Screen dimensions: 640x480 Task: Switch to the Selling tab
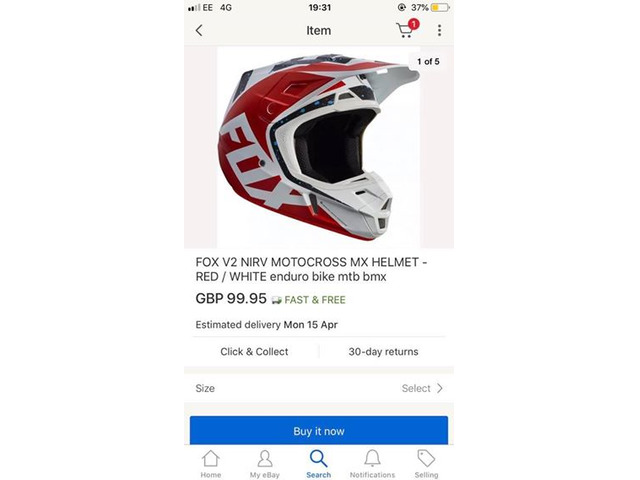click(426, 463)
